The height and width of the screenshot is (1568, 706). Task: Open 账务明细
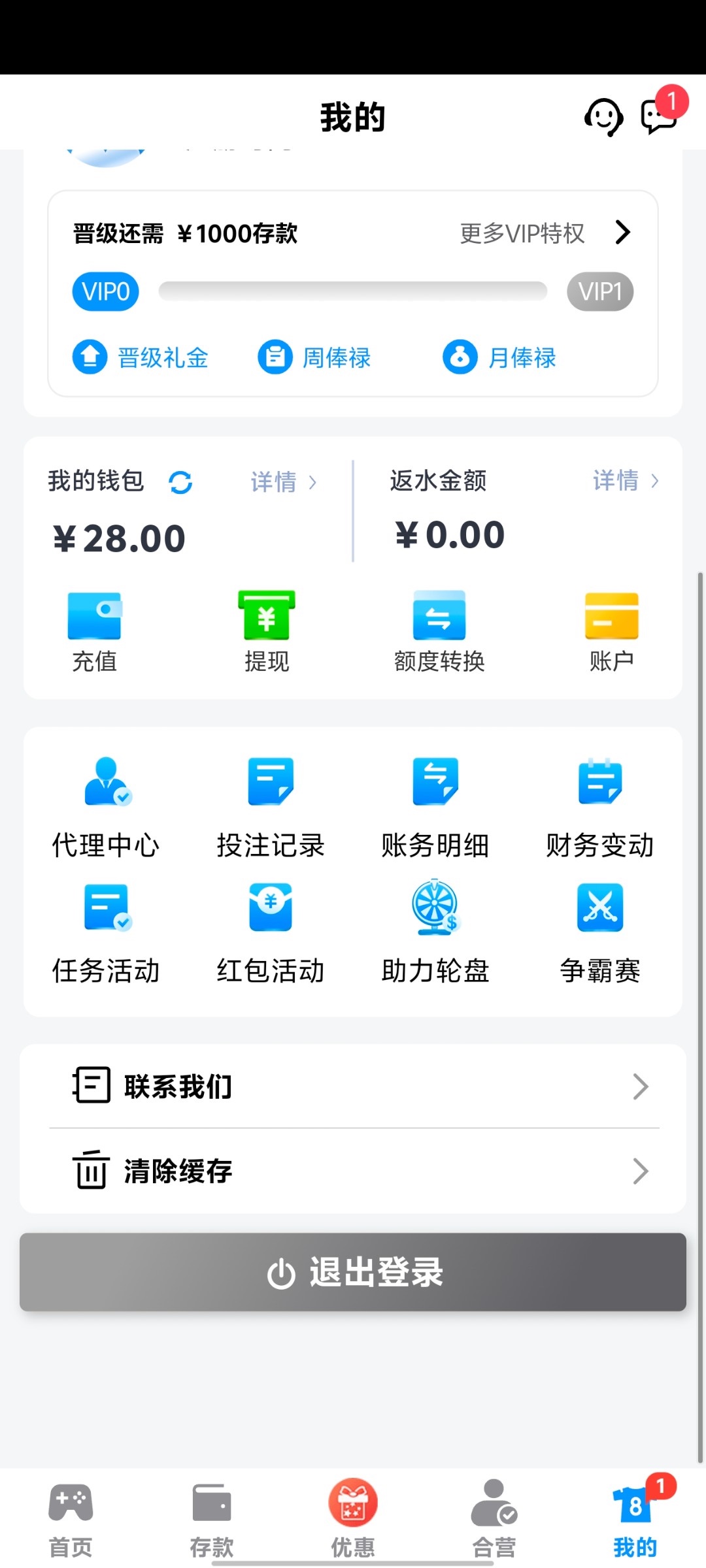(435, 808)
